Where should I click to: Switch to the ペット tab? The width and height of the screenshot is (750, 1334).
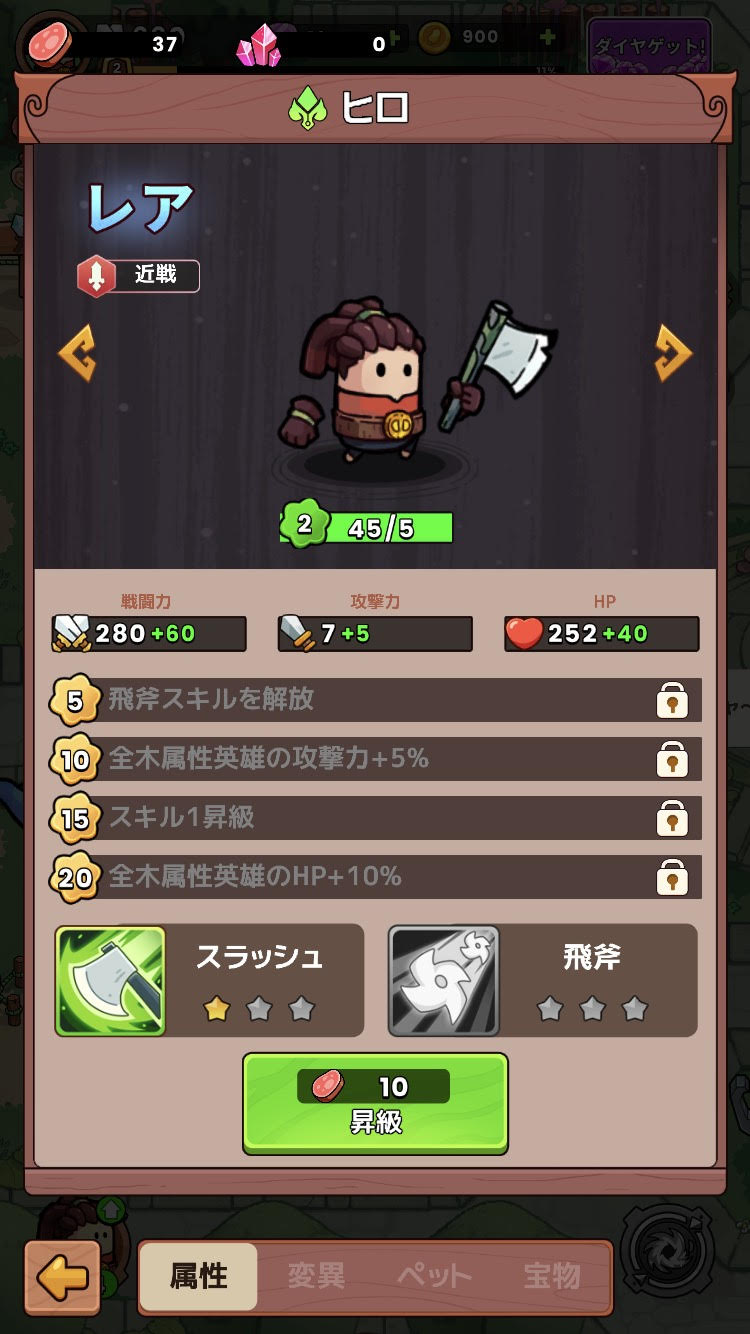[x=434, y=1277]
